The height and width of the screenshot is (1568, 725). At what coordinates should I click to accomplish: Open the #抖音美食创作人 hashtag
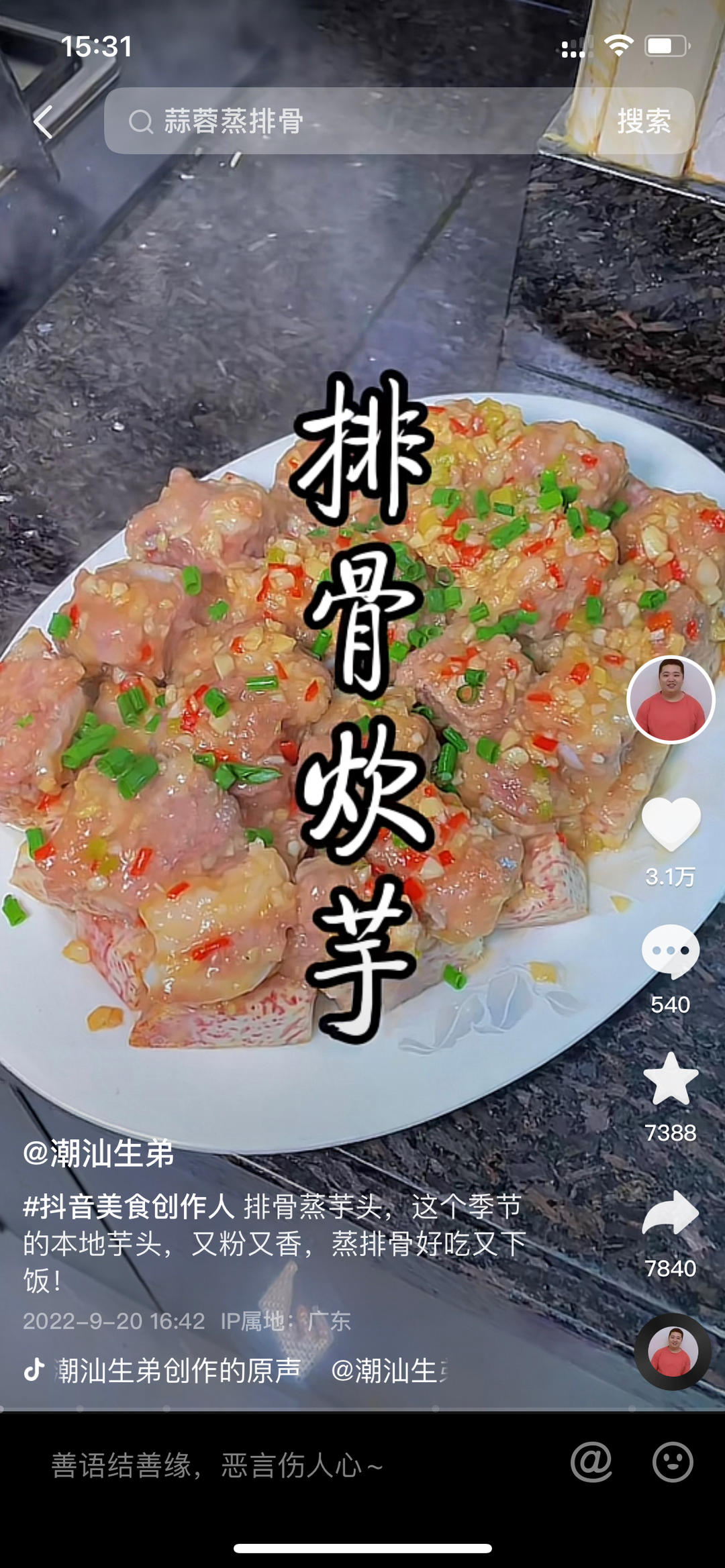coord(128,1207)
